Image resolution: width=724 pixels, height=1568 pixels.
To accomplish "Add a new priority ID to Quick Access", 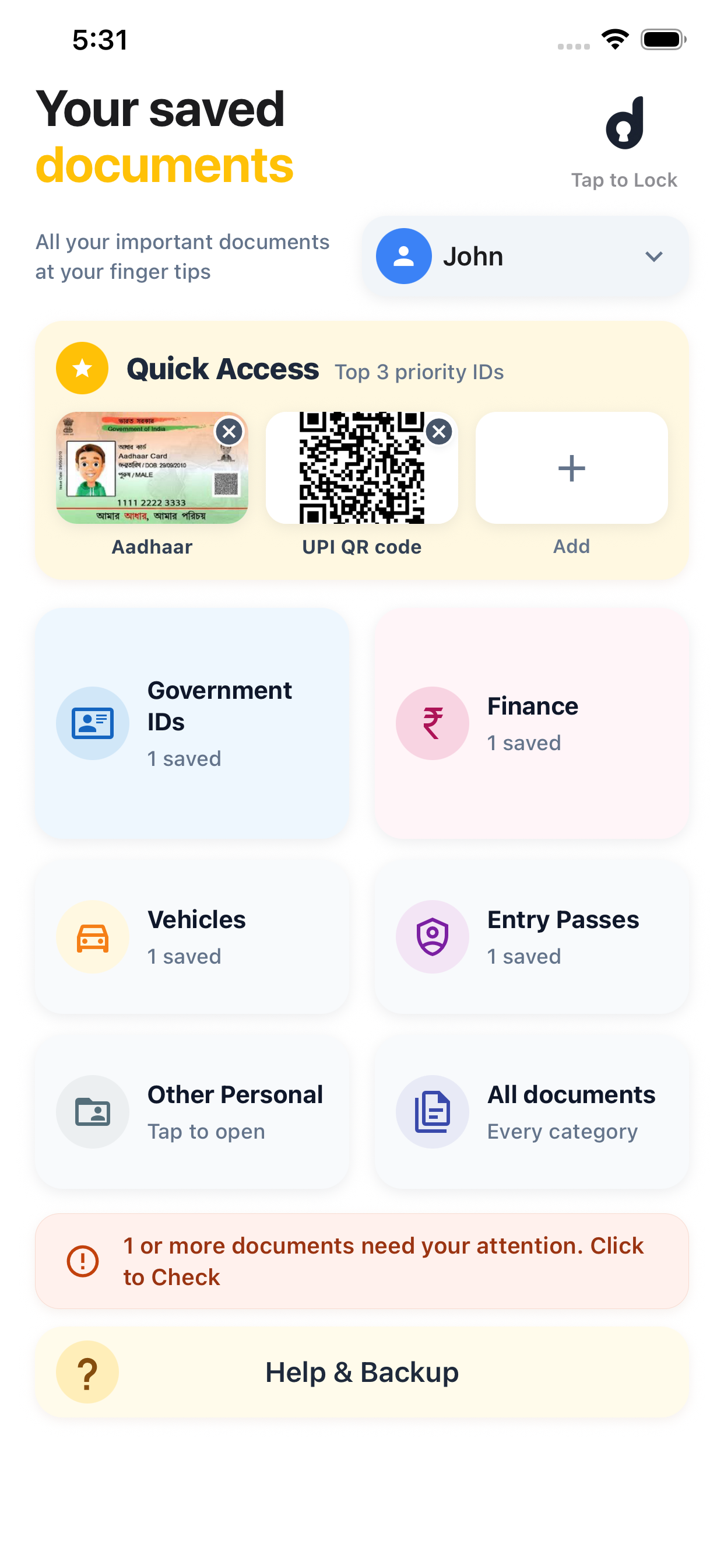I will 571,468.
